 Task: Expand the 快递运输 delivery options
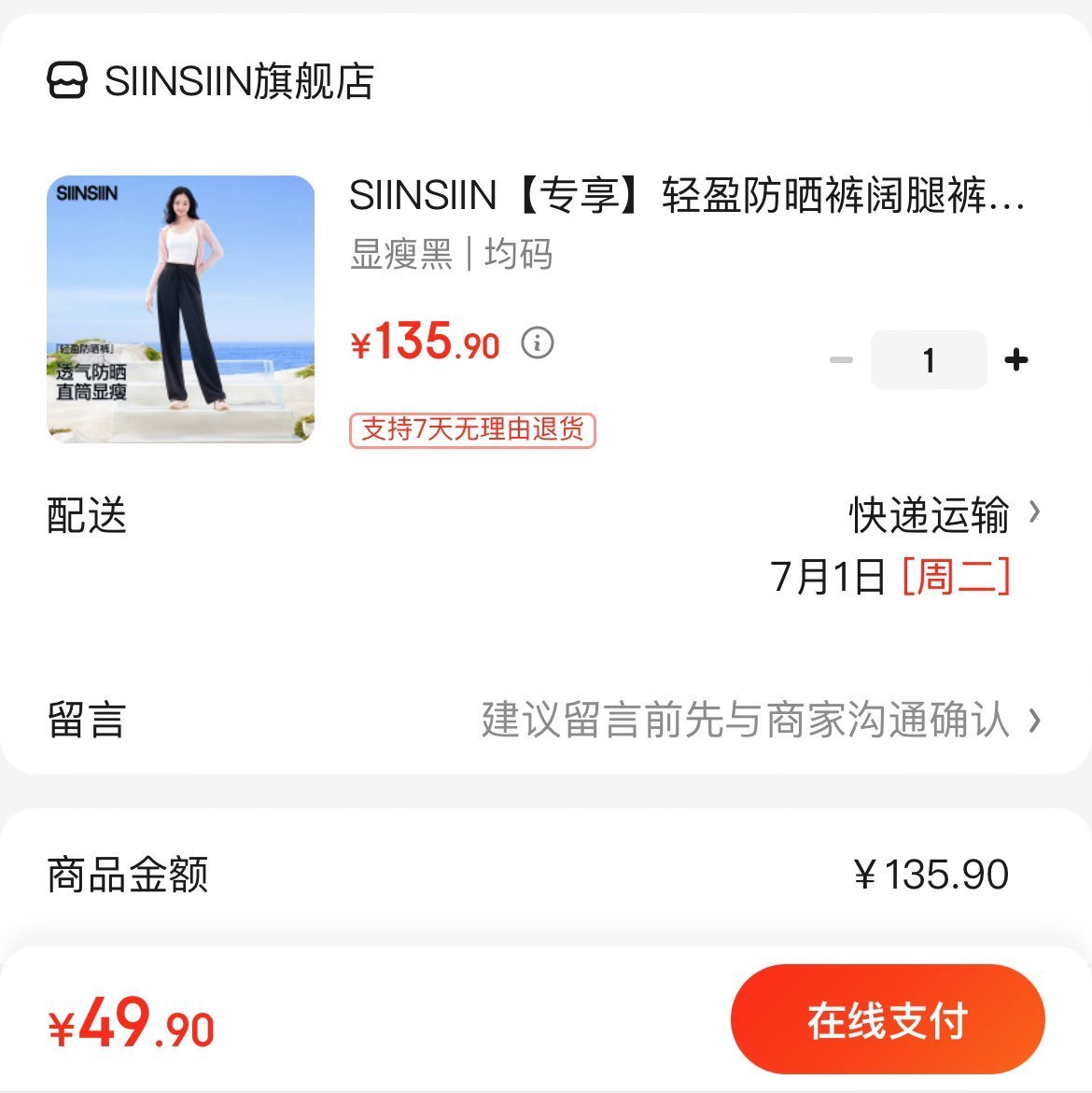[x=928, y=514]
